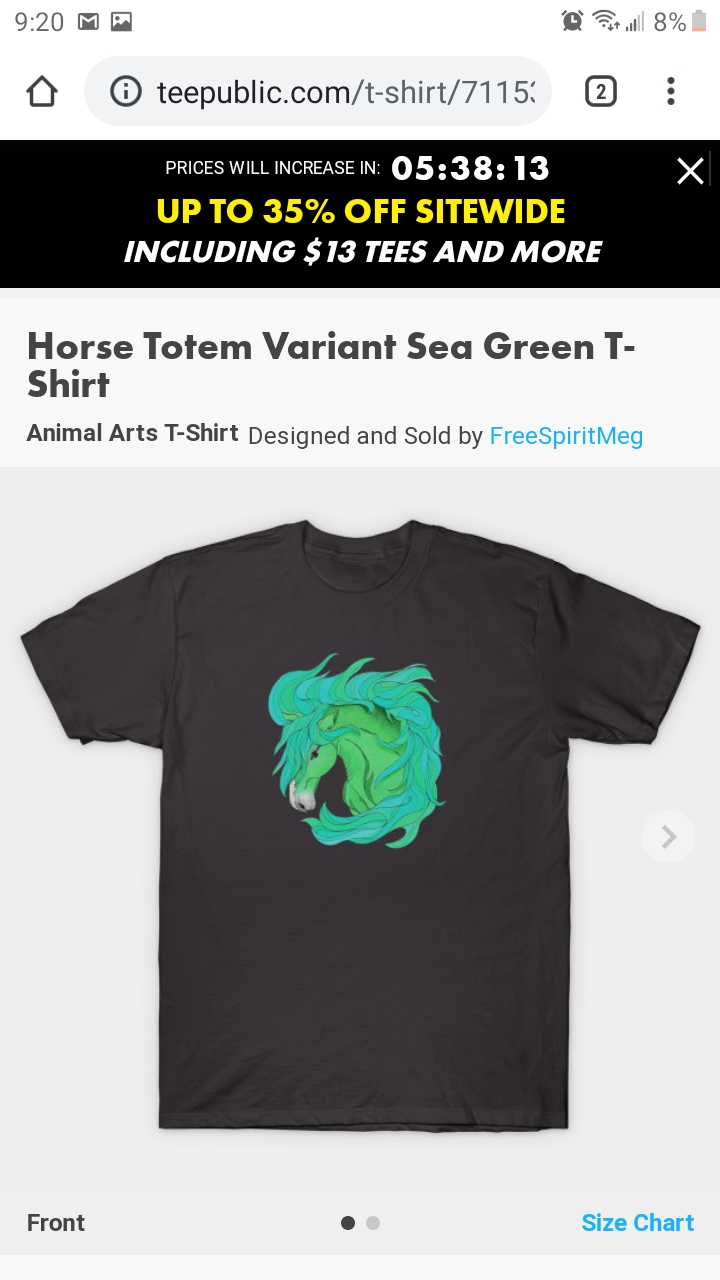Image resolution: width=720 pixels, height=1280 pixels.
Task: Open the tab switcher showing 2 tabs
Action: click(599, 92)
